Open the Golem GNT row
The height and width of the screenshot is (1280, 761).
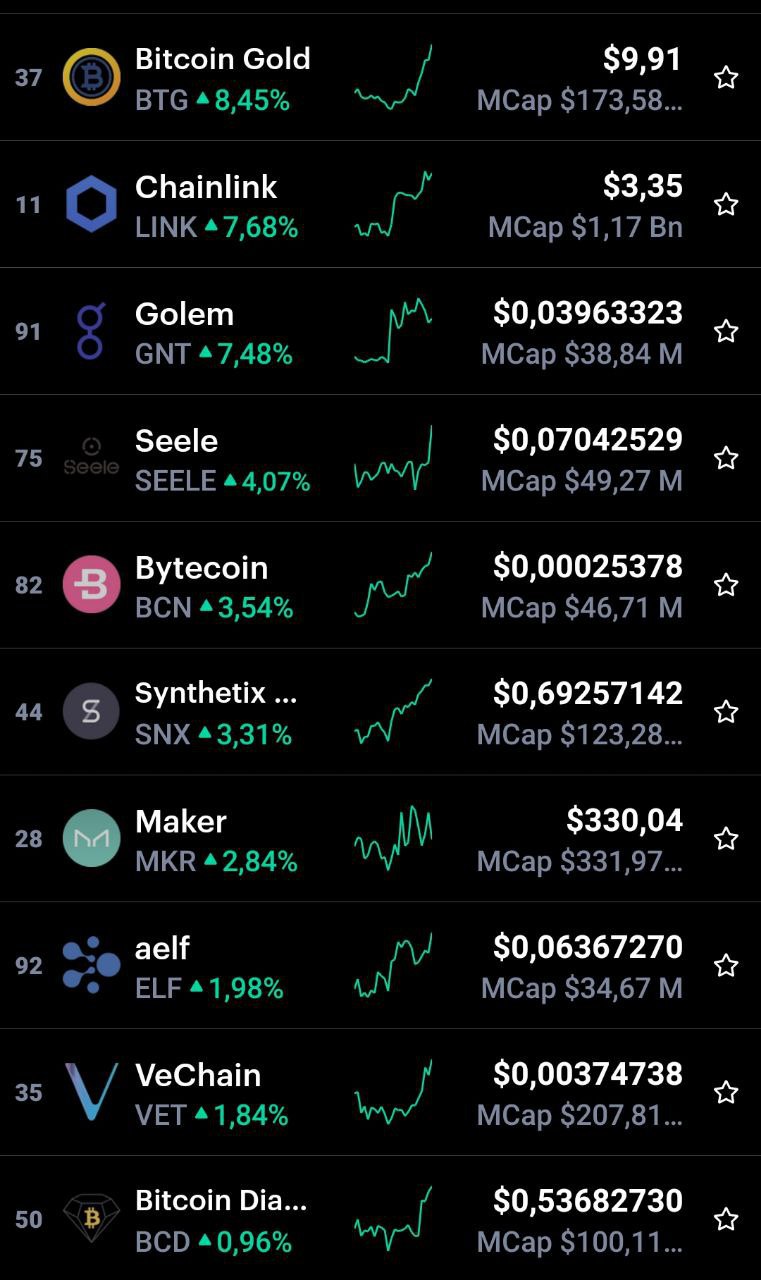(380, 331)
